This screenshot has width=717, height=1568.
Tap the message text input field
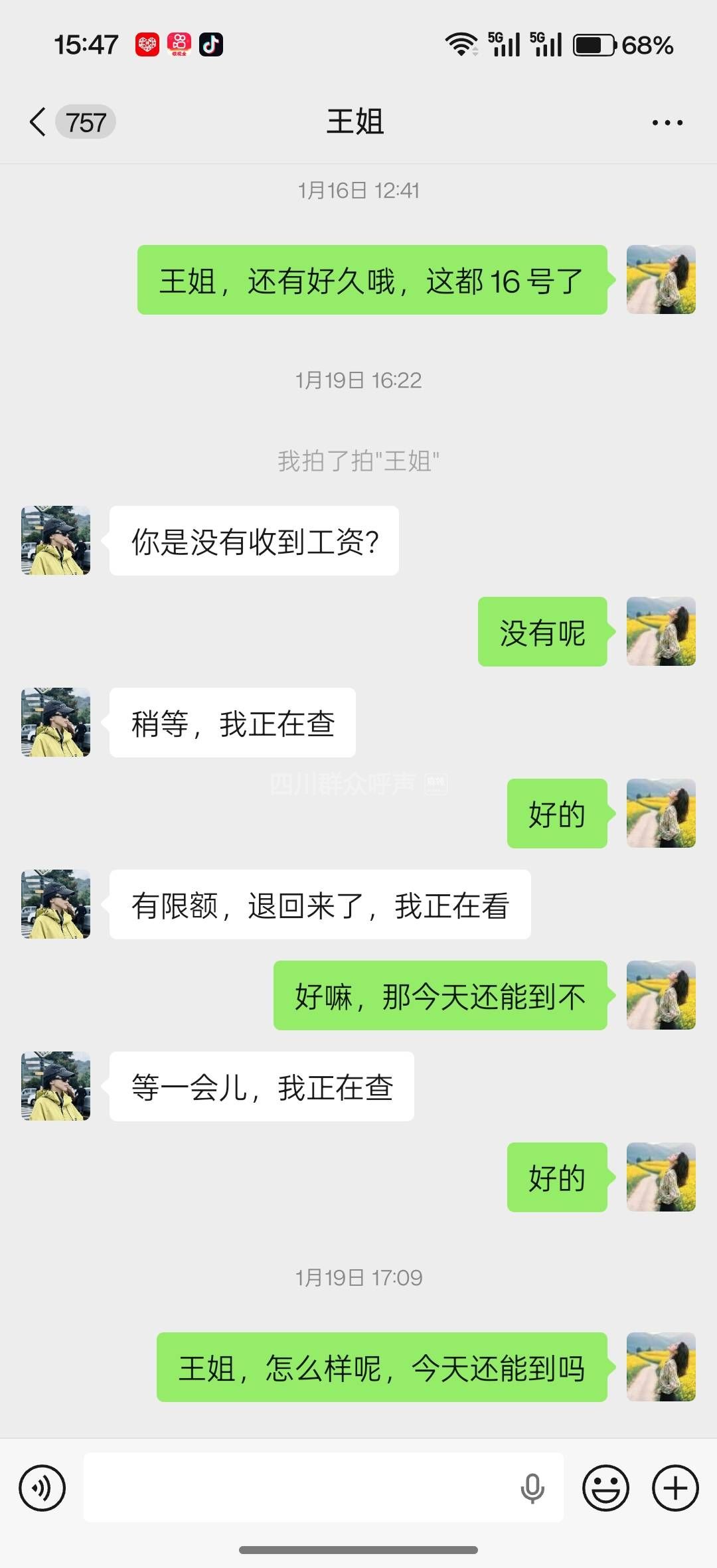[x=299, y=1488]
